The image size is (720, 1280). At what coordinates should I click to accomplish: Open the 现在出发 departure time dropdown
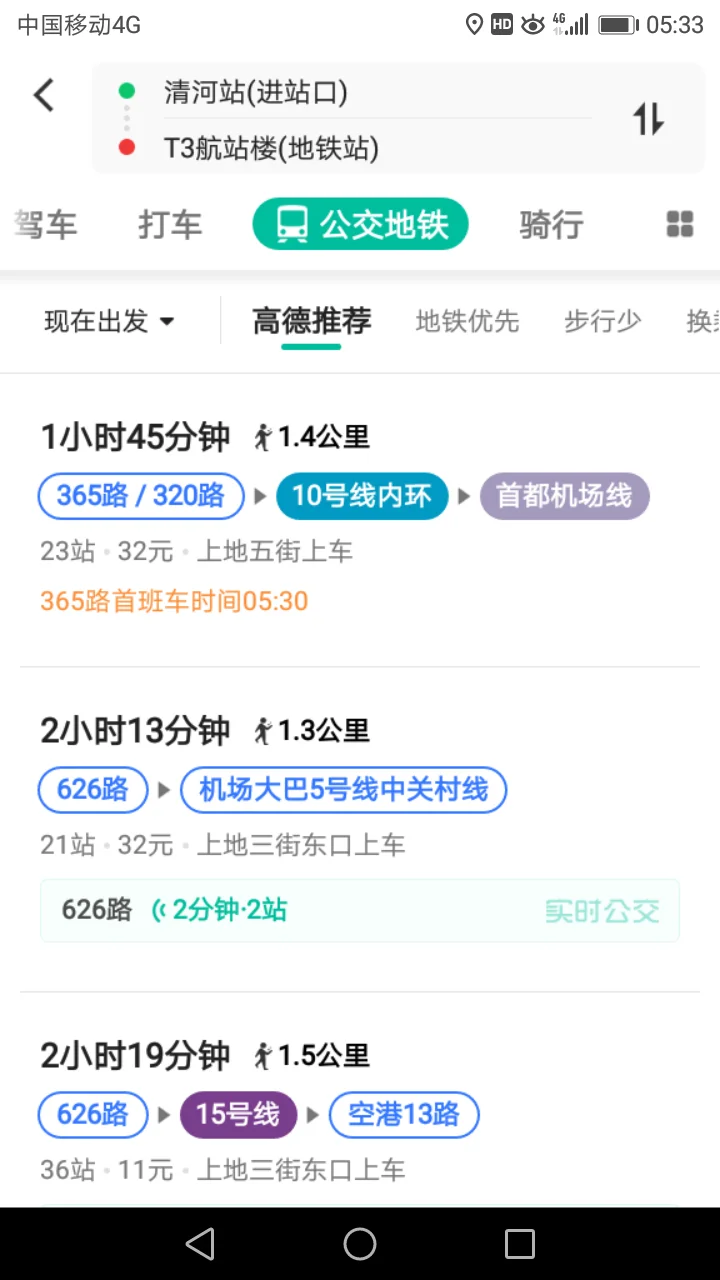coord(110,321)
